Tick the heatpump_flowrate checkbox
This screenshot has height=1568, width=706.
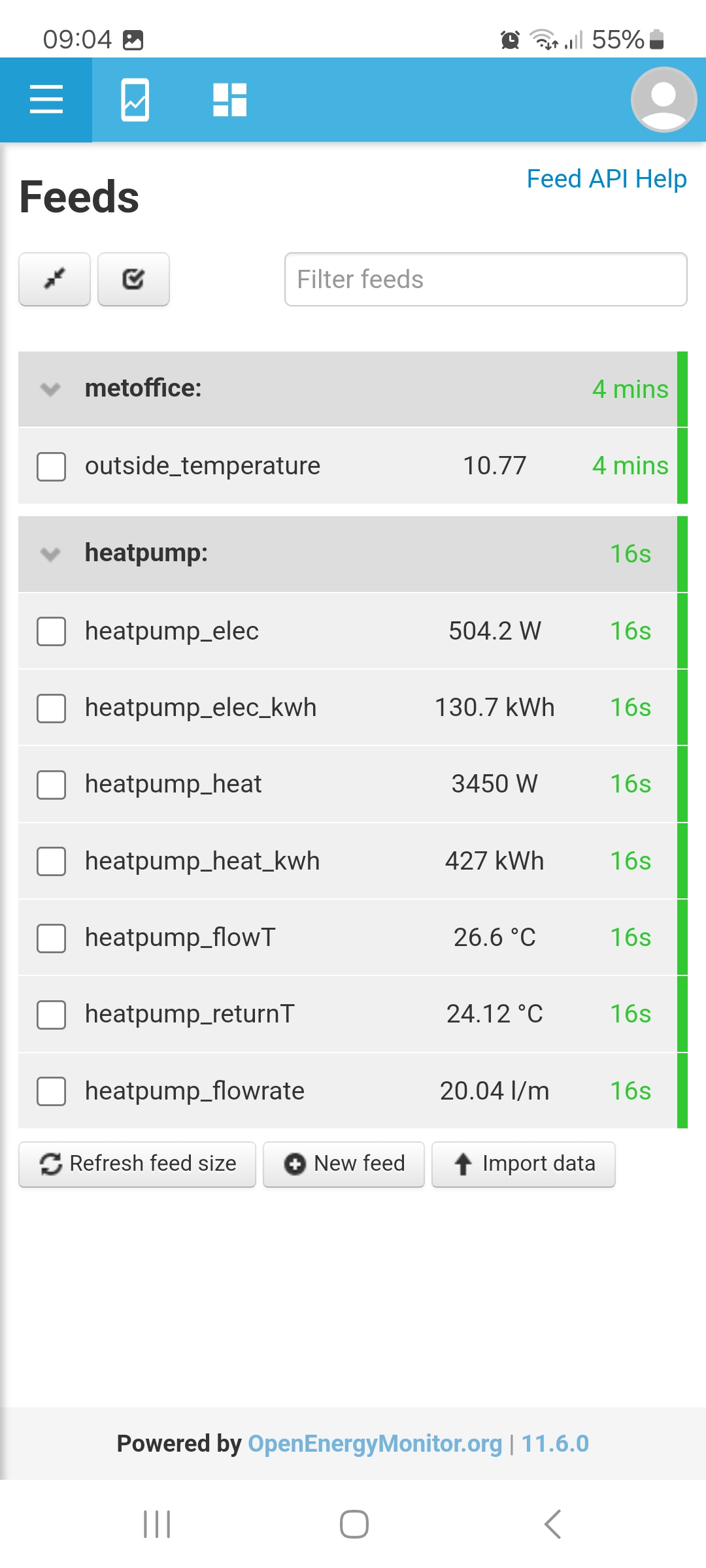(x=51, y=1091)
